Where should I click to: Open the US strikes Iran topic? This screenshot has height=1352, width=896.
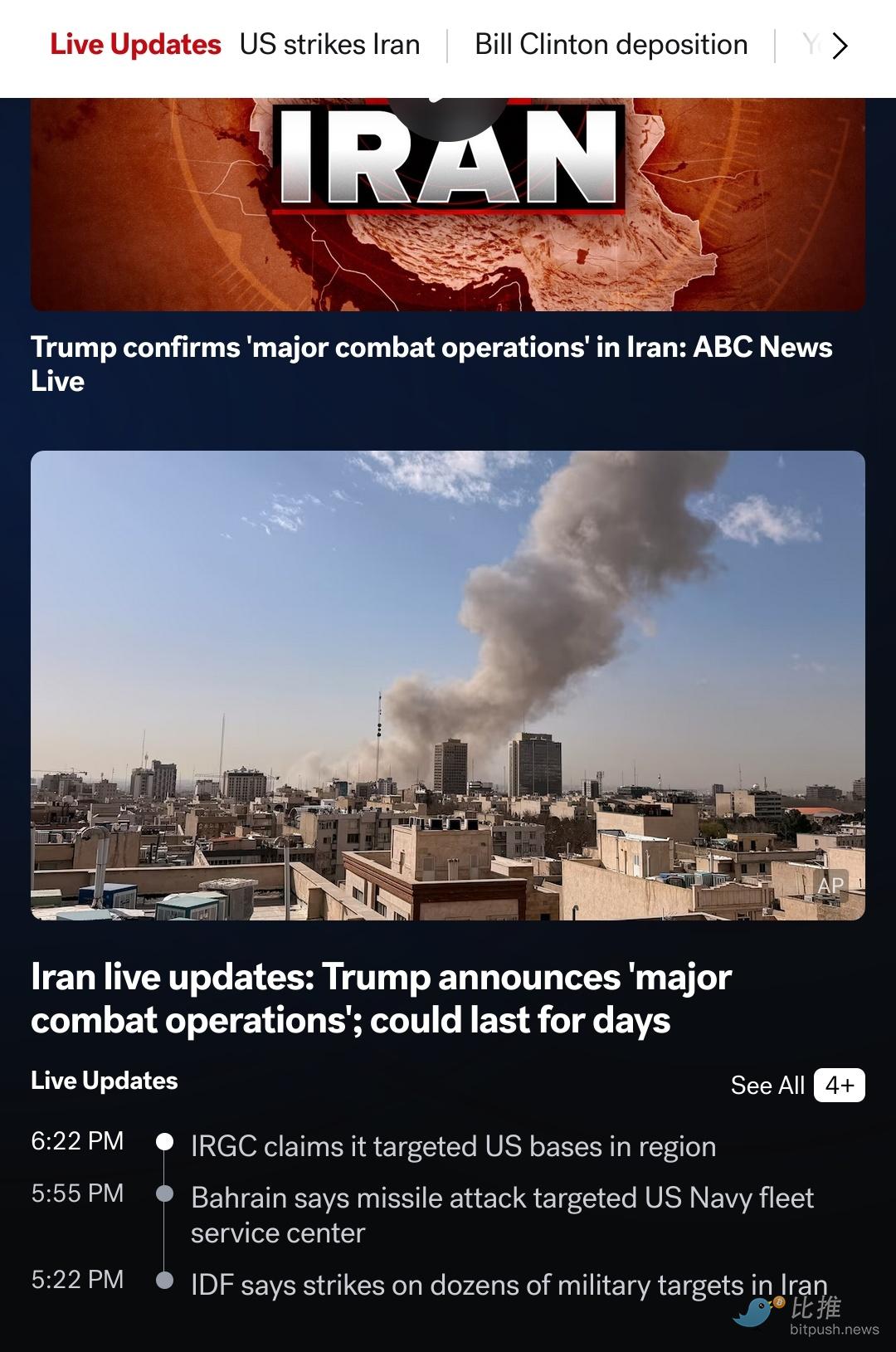pyautogui.click(x=329, y=45)
